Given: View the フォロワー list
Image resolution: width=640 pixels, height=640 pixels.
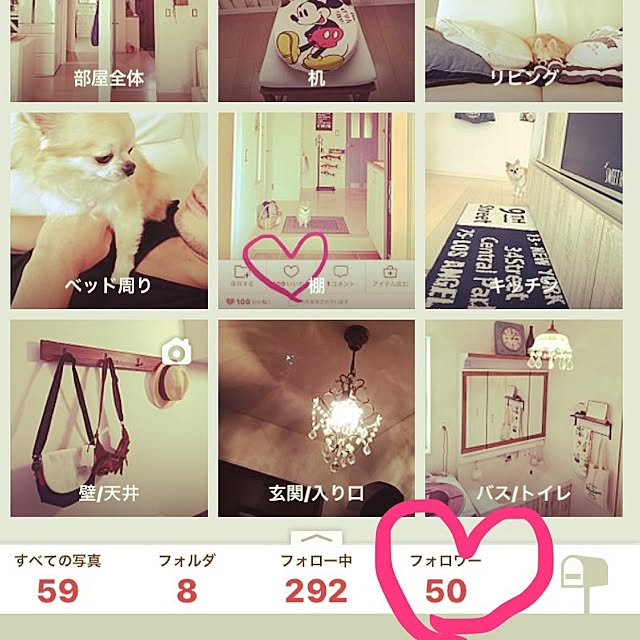Looking at the screenshot, I should [446, 578].
